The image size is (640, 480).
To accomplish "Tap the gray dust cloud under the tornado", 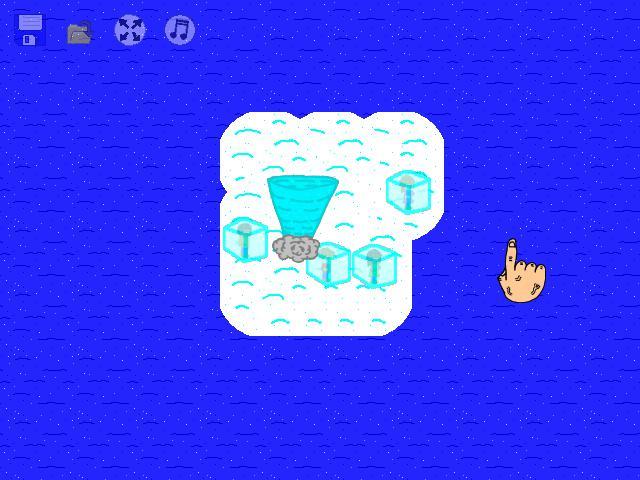I will (x=296, y=248).
